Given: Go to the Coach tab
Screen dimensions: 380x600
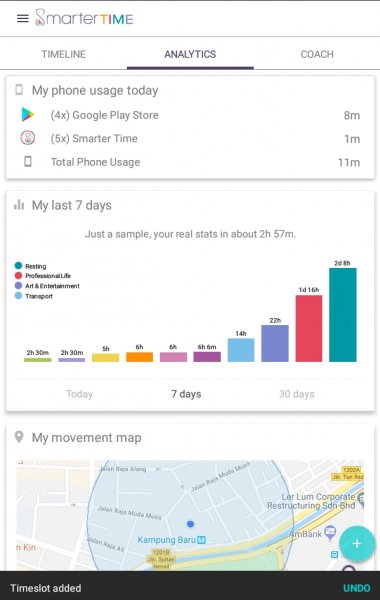Looking at the screenshot, I should [x=317, y=54].
